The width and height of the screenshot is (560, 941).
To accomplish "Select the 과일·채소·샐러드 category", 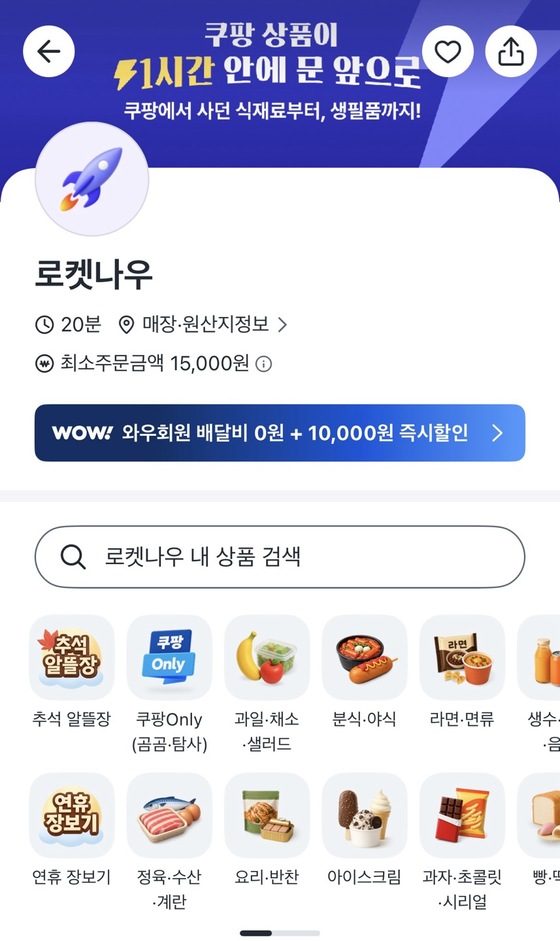I will tap(267, 685).
